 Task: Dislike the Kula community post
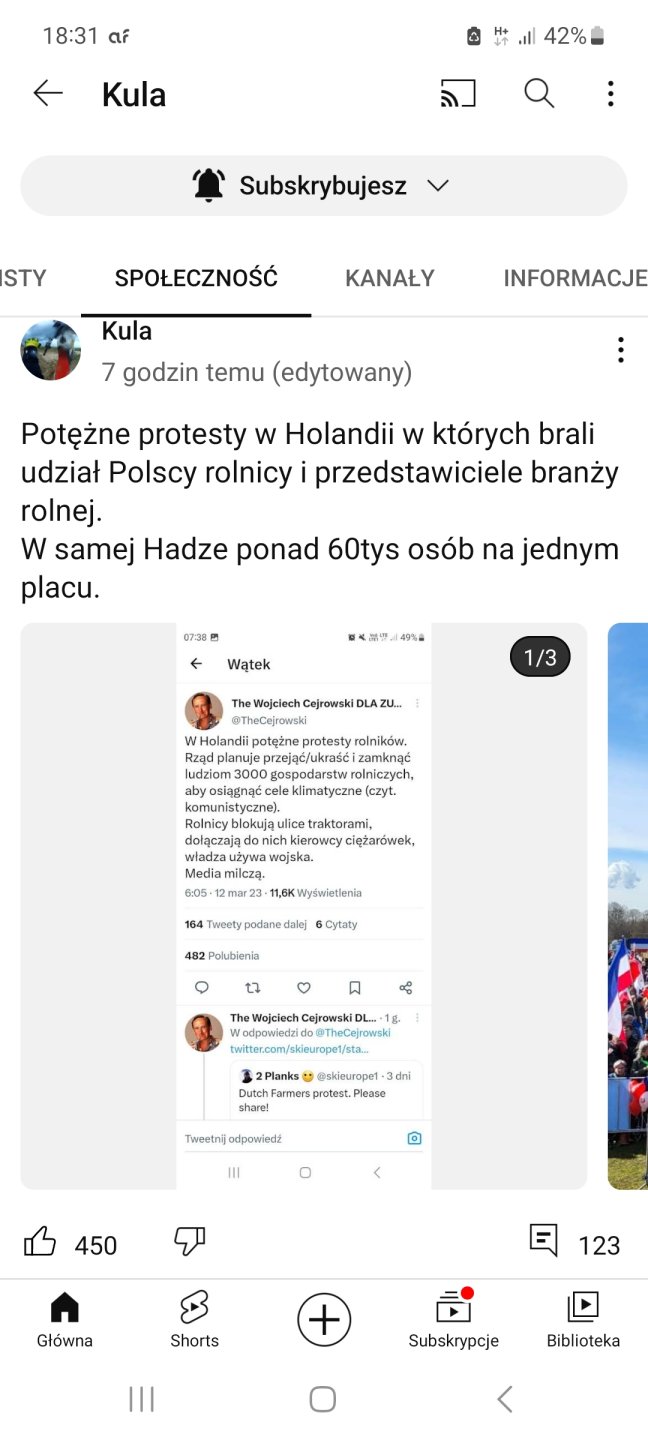pos(189,1243)
